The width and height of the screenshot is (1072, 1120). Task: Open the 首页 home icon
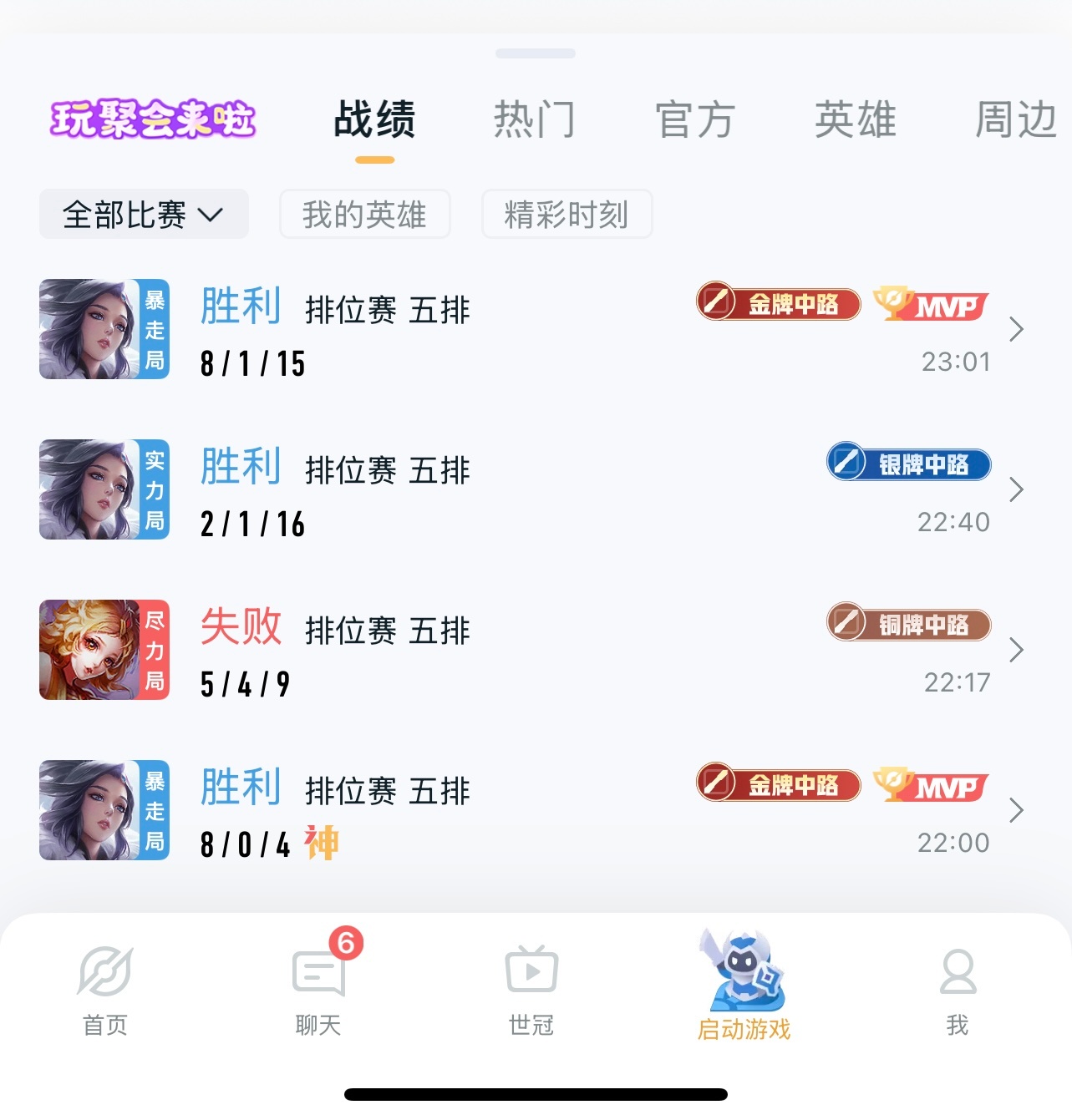(x=103, y=986)
